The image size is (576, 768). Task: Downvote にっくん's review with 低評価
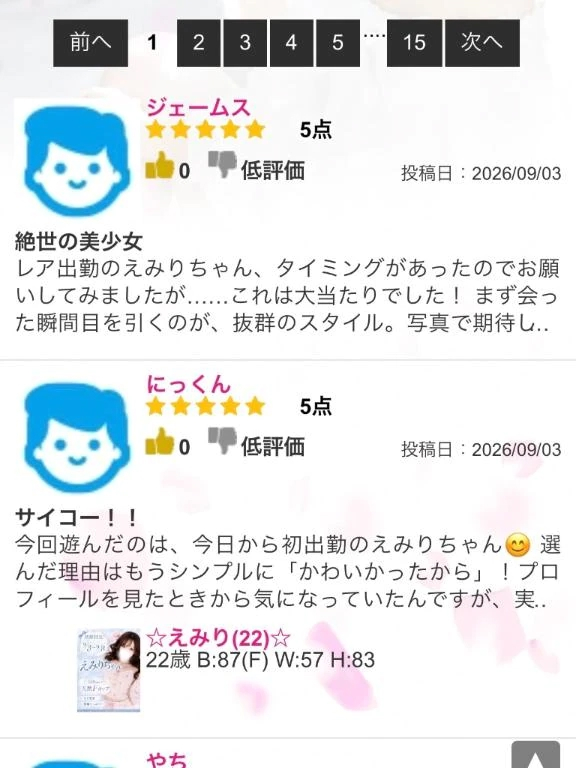click(x=256, y=443)
